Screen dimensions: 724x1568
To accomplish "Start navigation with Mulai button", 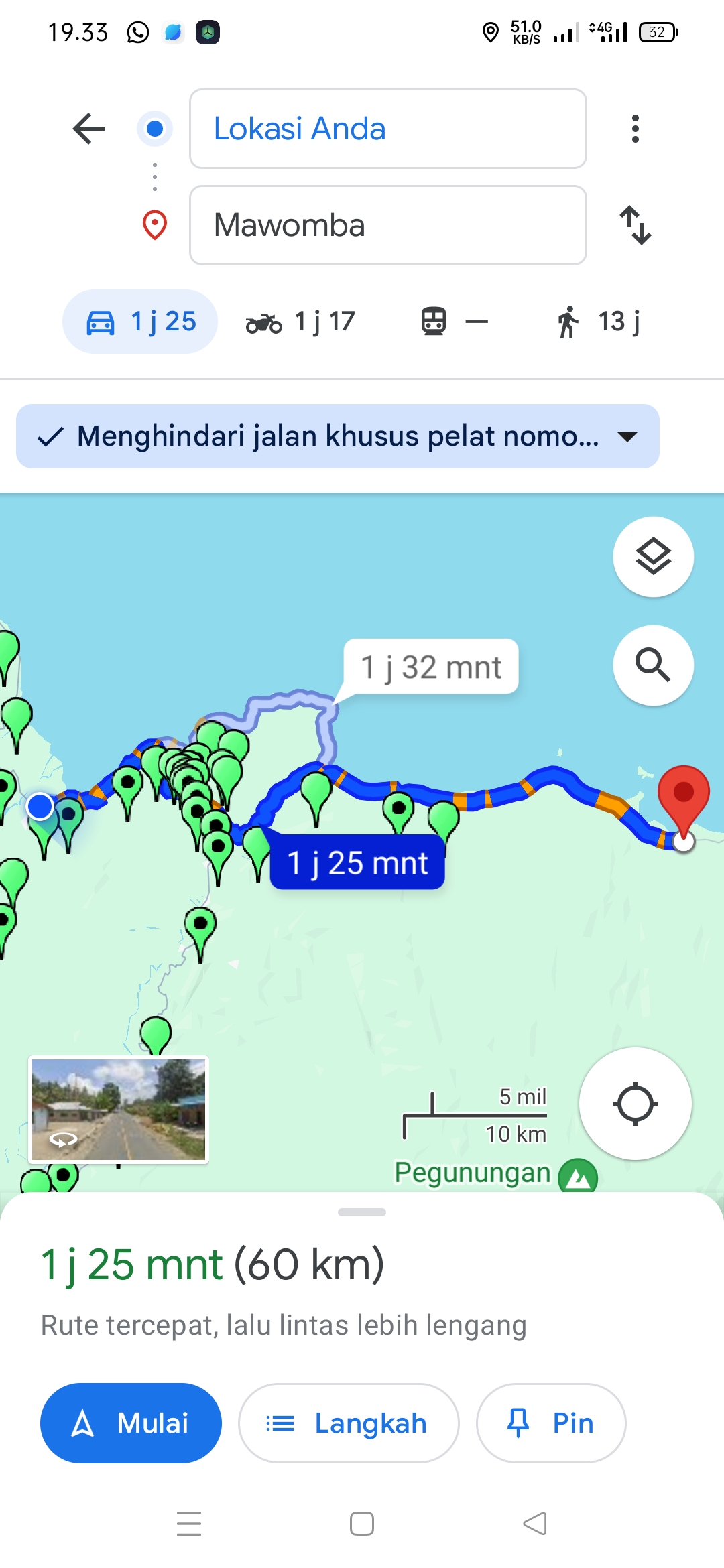I will tap(131, 1423).
